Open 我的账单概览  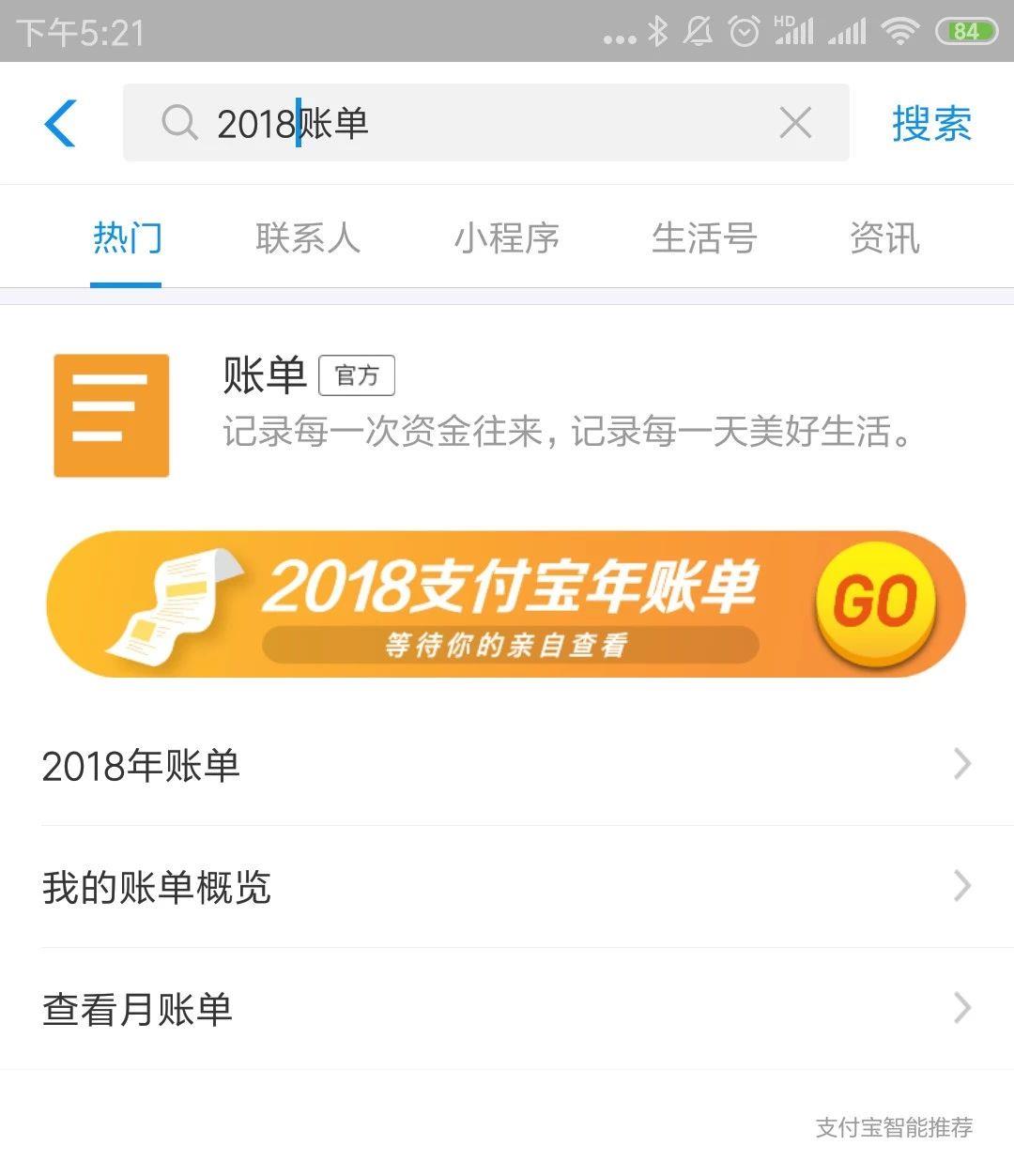coord(507,887)
